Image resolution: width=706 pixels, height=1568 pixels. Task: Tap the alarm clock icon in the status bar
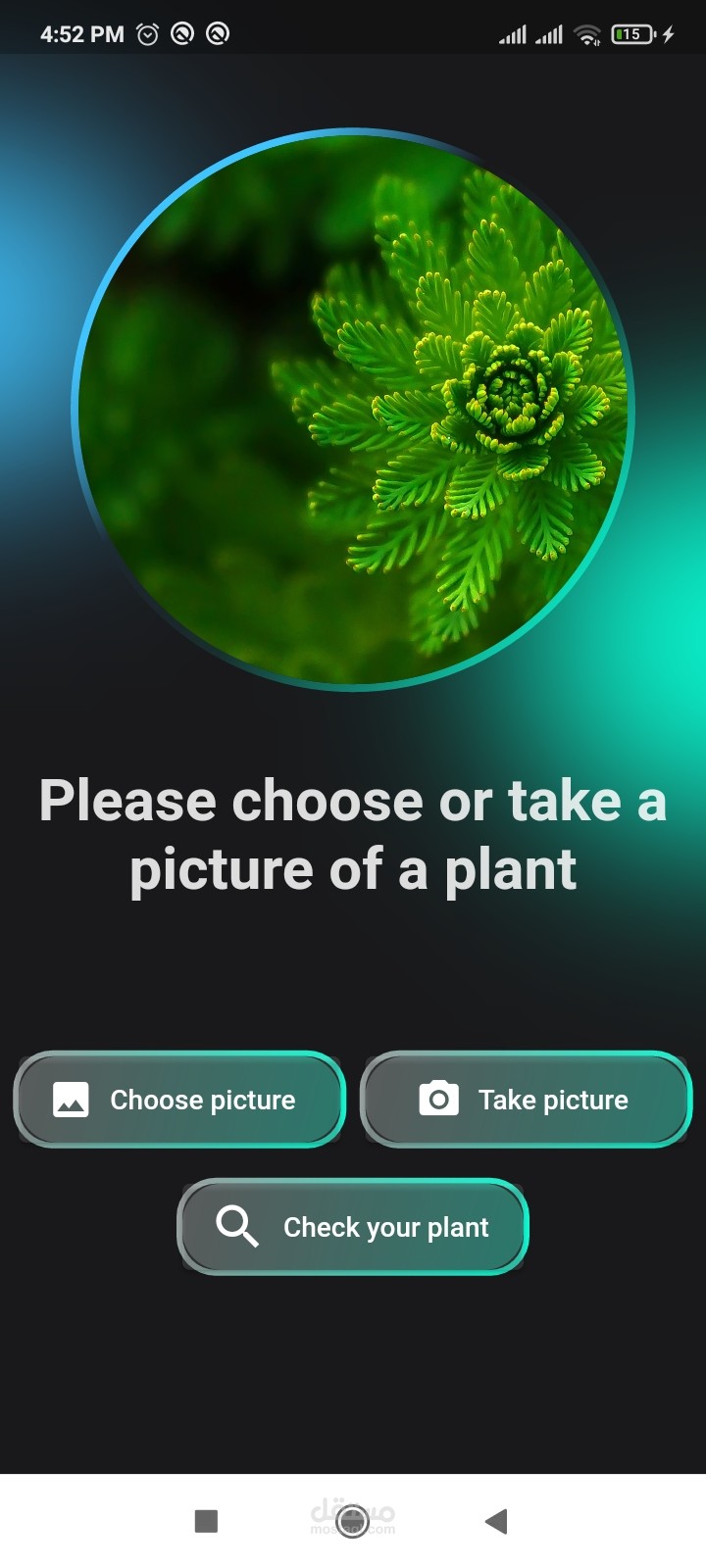pos(147,33)
